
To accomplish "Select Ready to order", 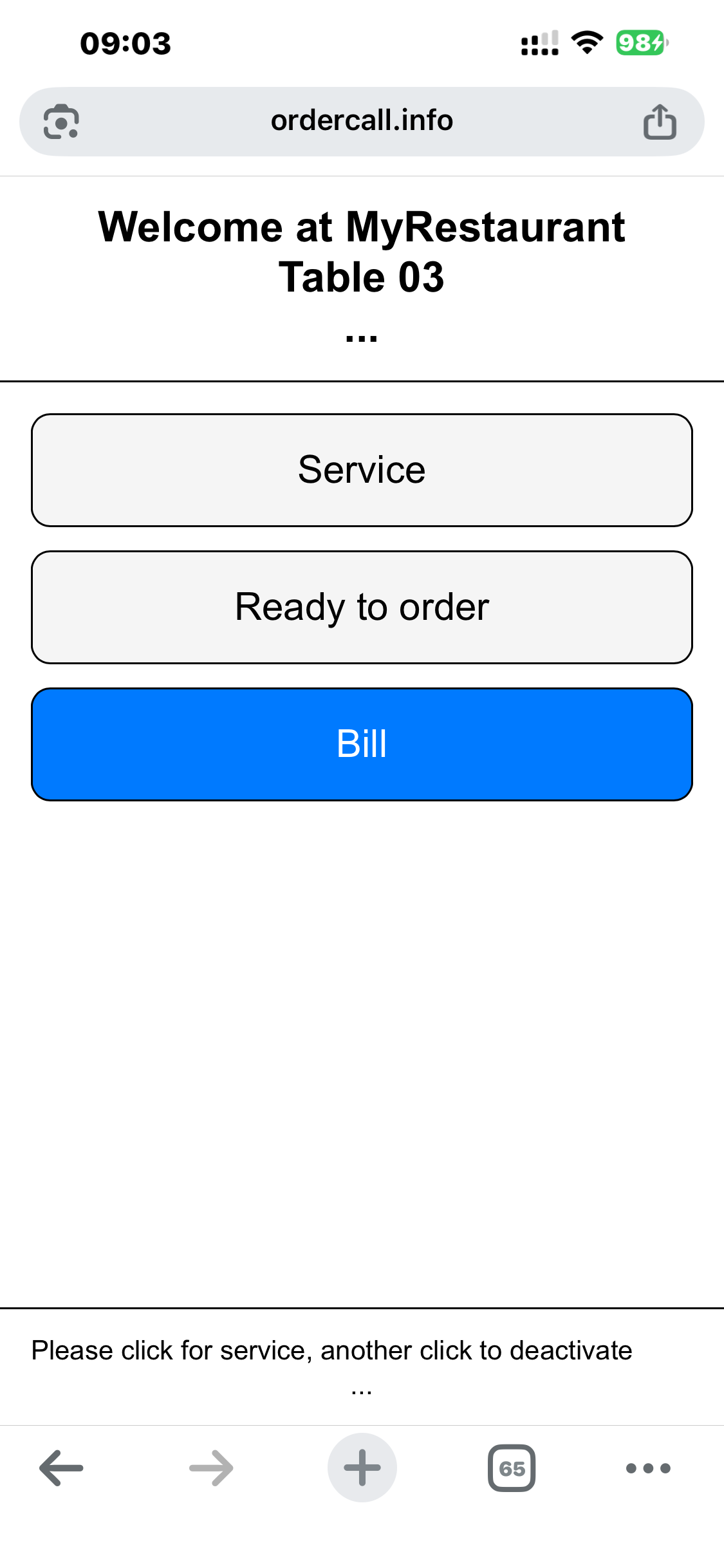I will tap(362, 607).
